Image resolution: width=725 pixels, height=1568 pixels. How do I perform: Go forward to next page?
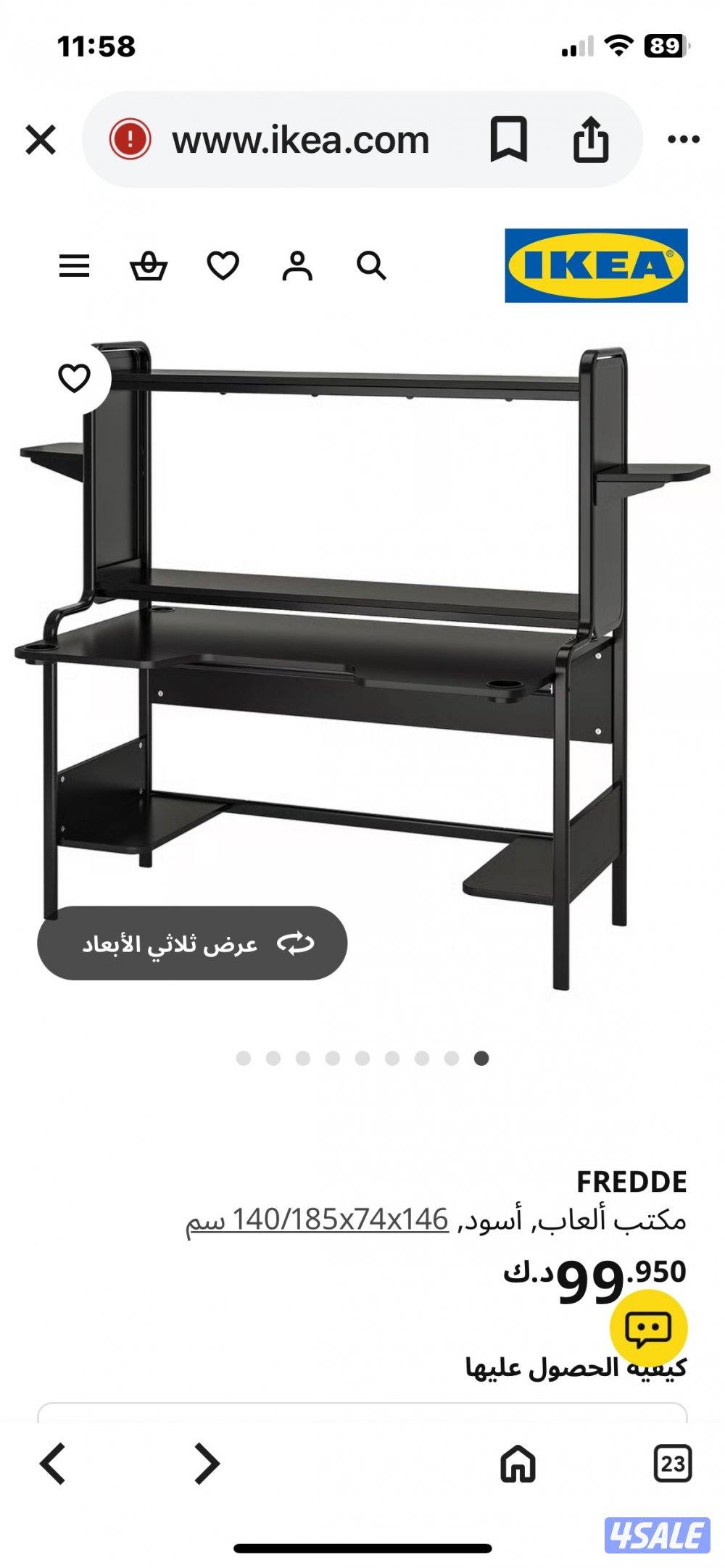pos(207,1464)
